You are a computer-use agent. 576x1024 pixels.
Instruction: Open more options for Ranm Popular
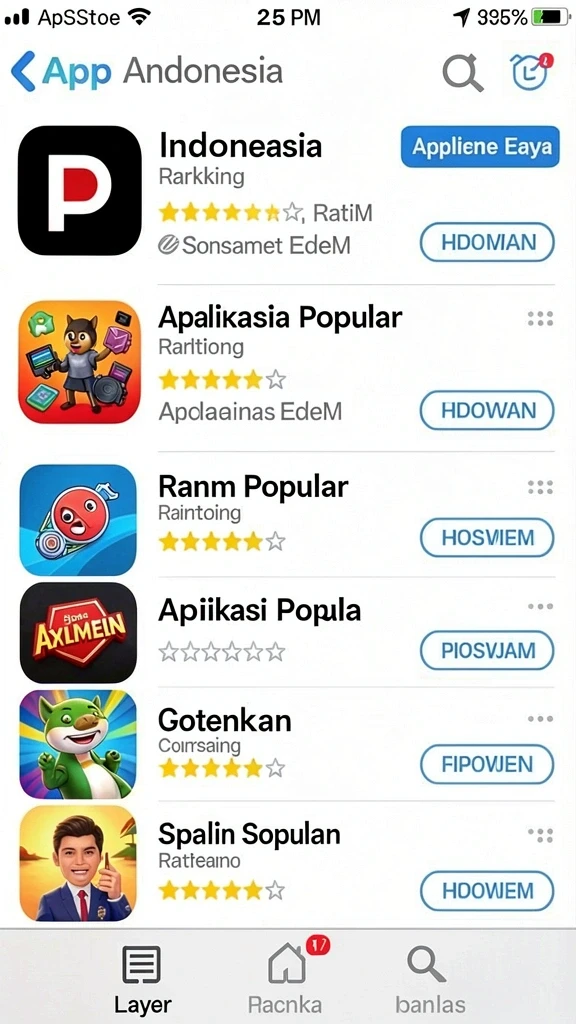click(x=540, y=487)
